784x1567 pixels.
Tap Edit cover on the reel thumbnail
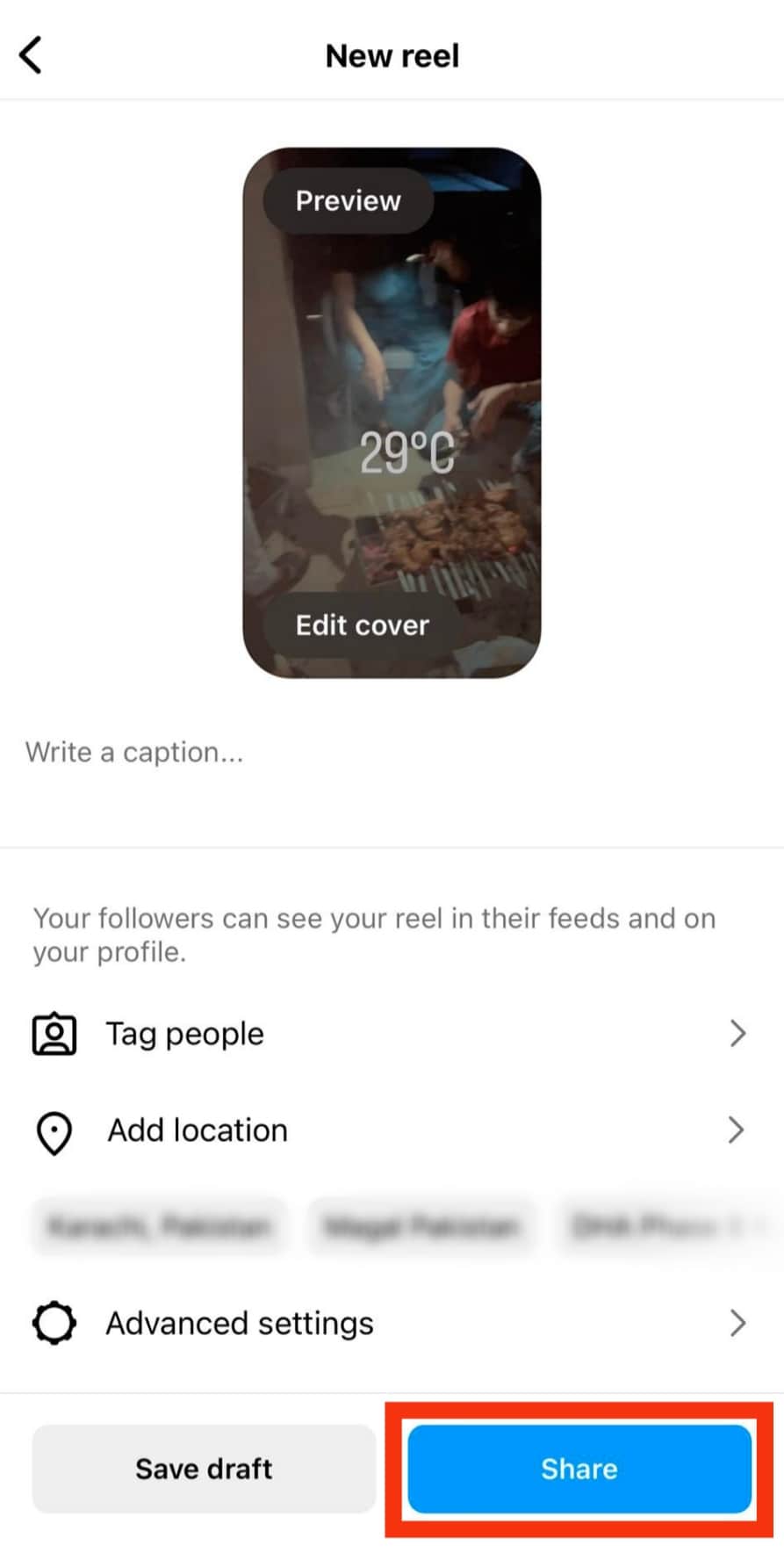click(362, 625)
